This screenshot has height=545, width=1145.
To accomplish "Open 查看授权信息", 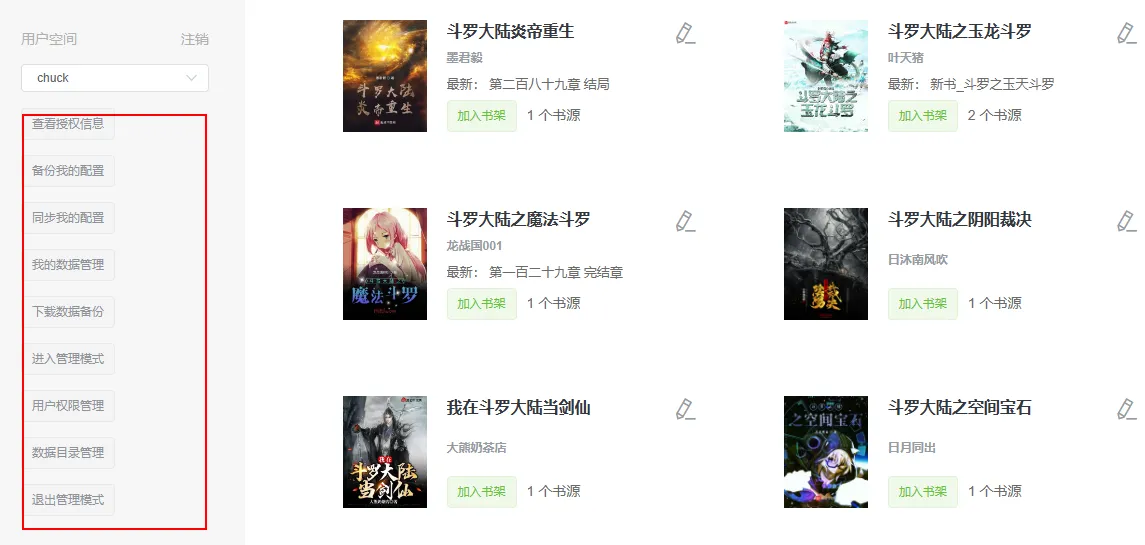I will click(68, 124).
